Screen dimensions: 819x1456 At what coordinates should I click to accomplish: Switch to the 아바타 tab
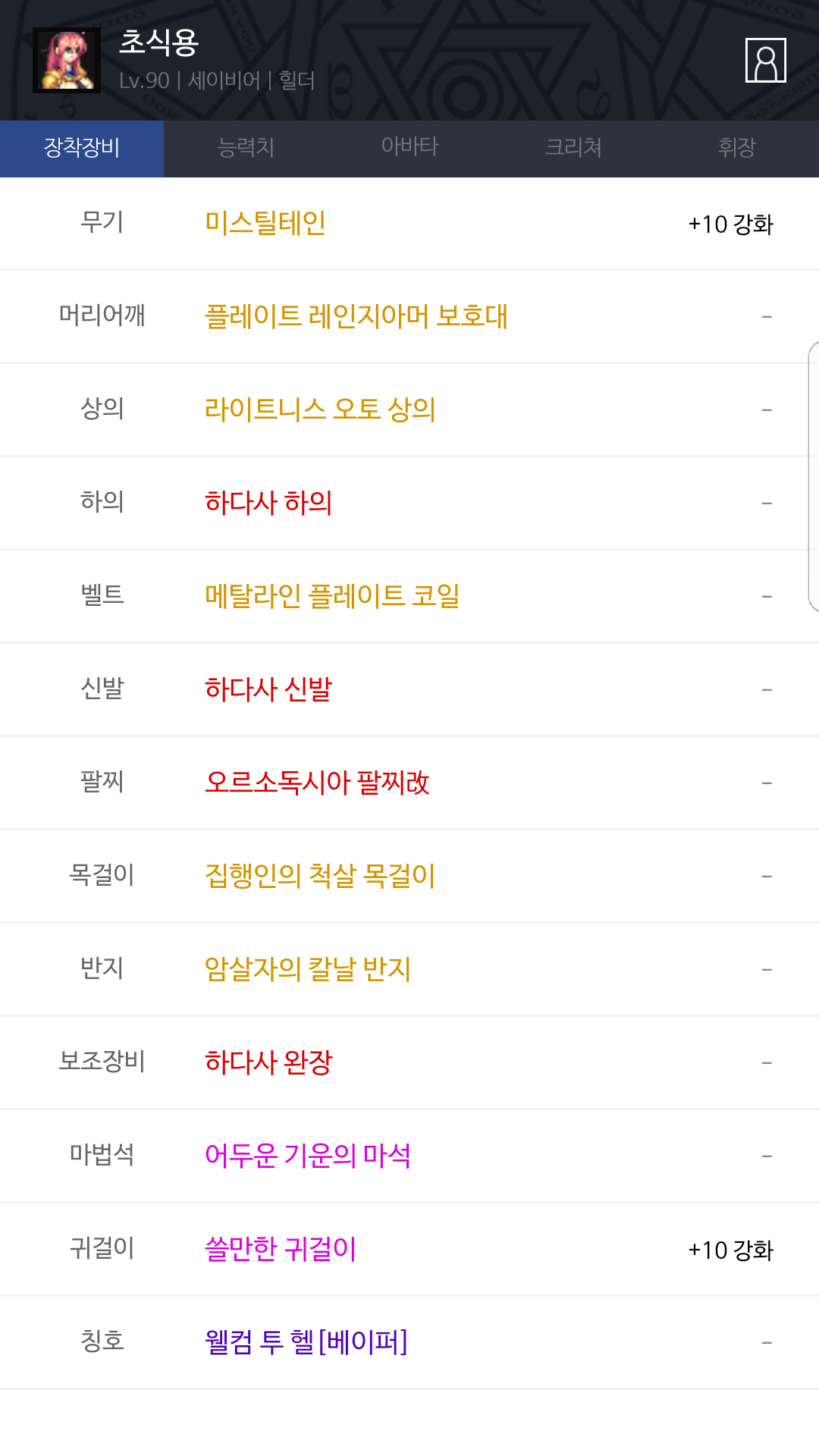click(409, 149)
